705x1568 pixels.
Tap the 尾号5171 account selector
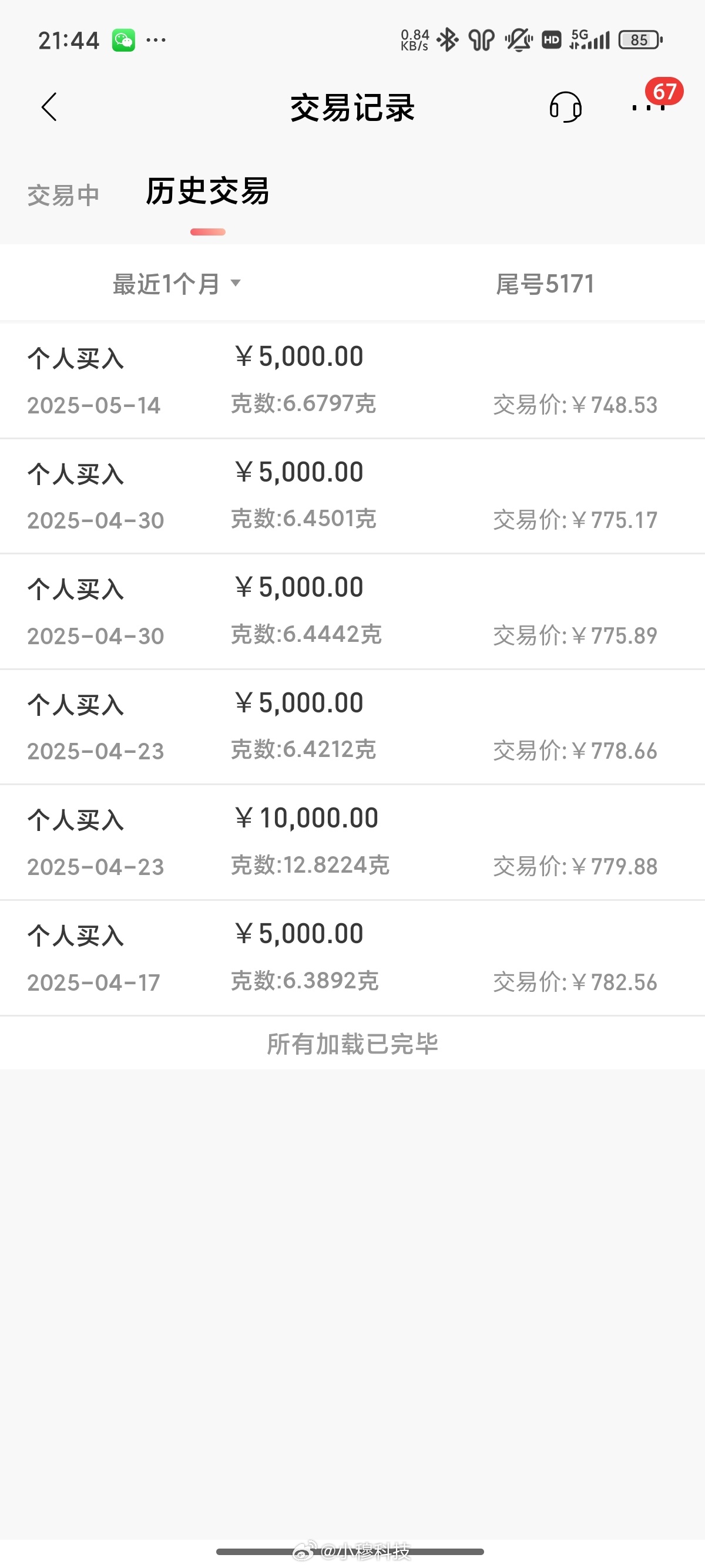tap(545, 284)
